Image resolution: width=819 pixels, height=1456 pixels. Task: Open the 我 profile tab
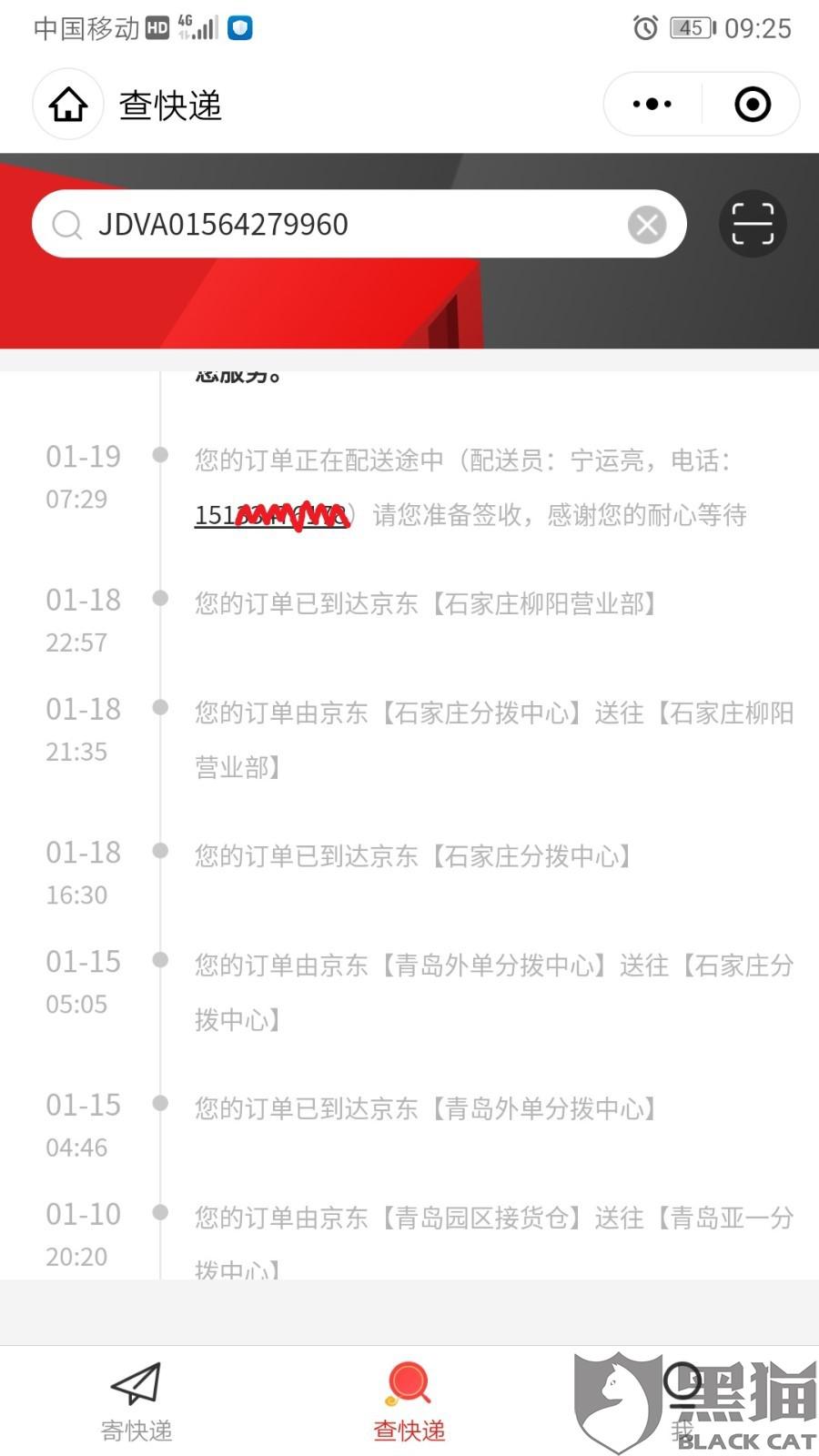682,1401
